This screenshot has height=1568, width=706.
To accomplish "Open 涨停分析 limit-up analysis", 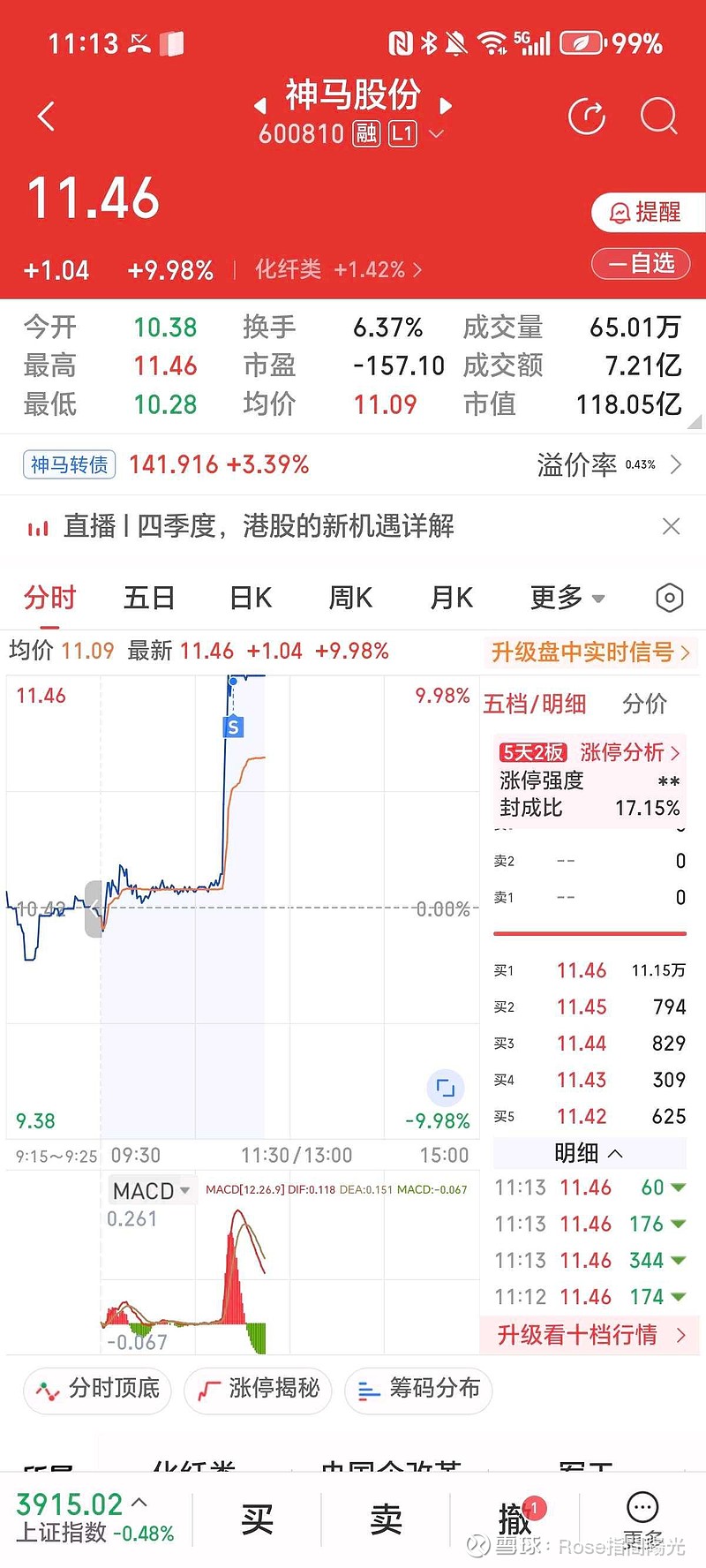I will coord(629,752).
